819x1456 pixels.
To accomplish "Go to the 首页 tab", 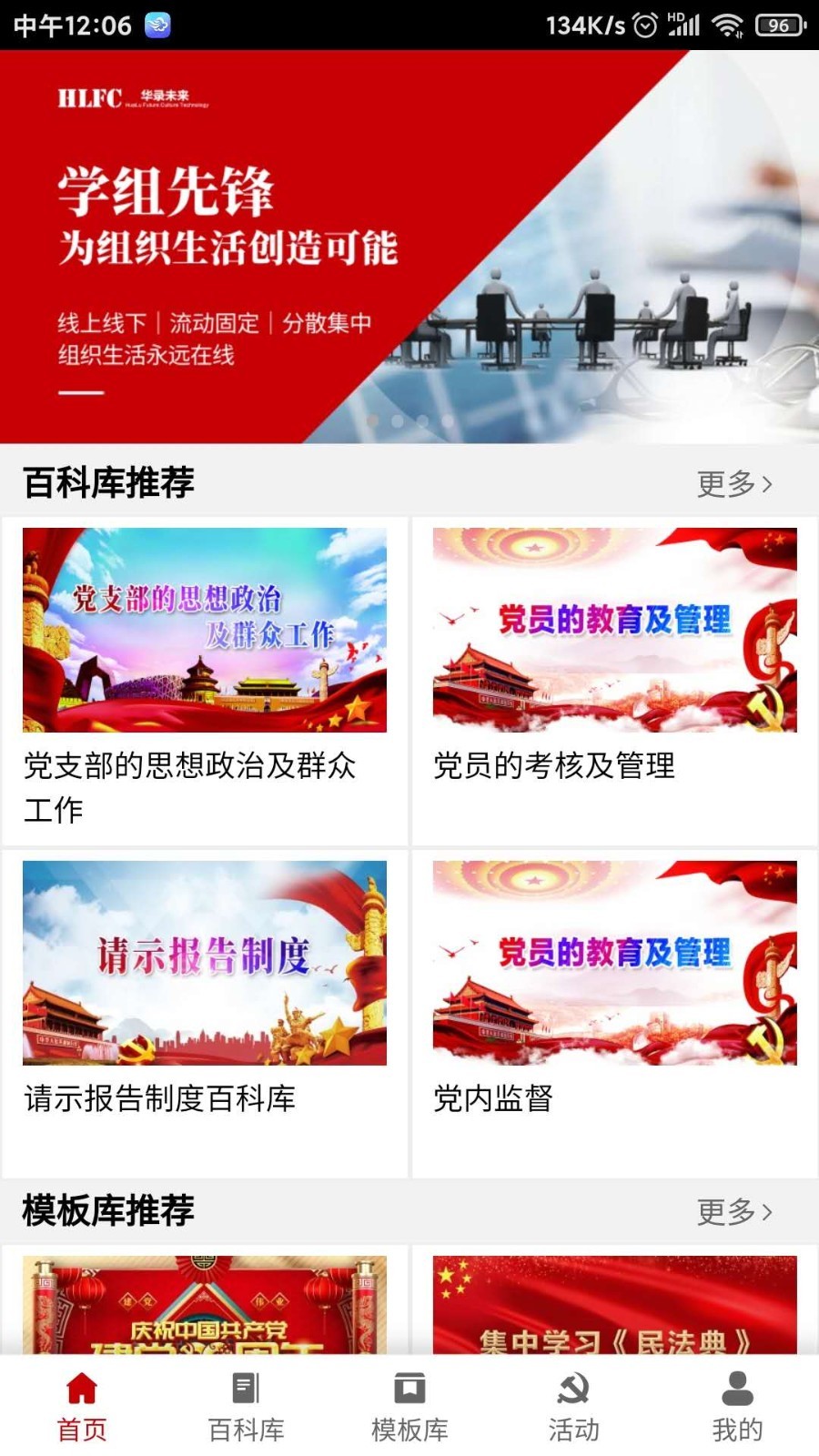I will (x=82, y=1407).
